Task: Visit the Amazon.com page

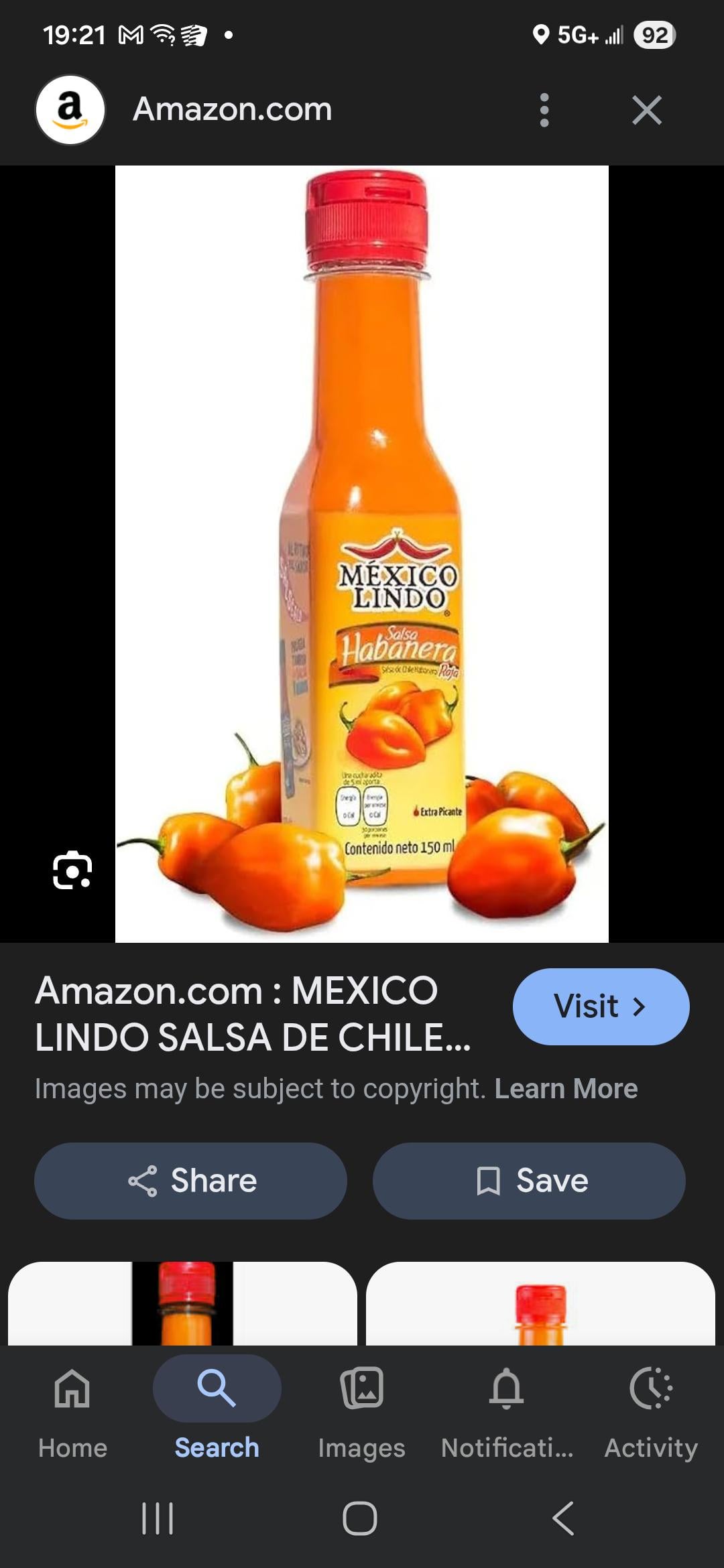Action: point(600,1006)
